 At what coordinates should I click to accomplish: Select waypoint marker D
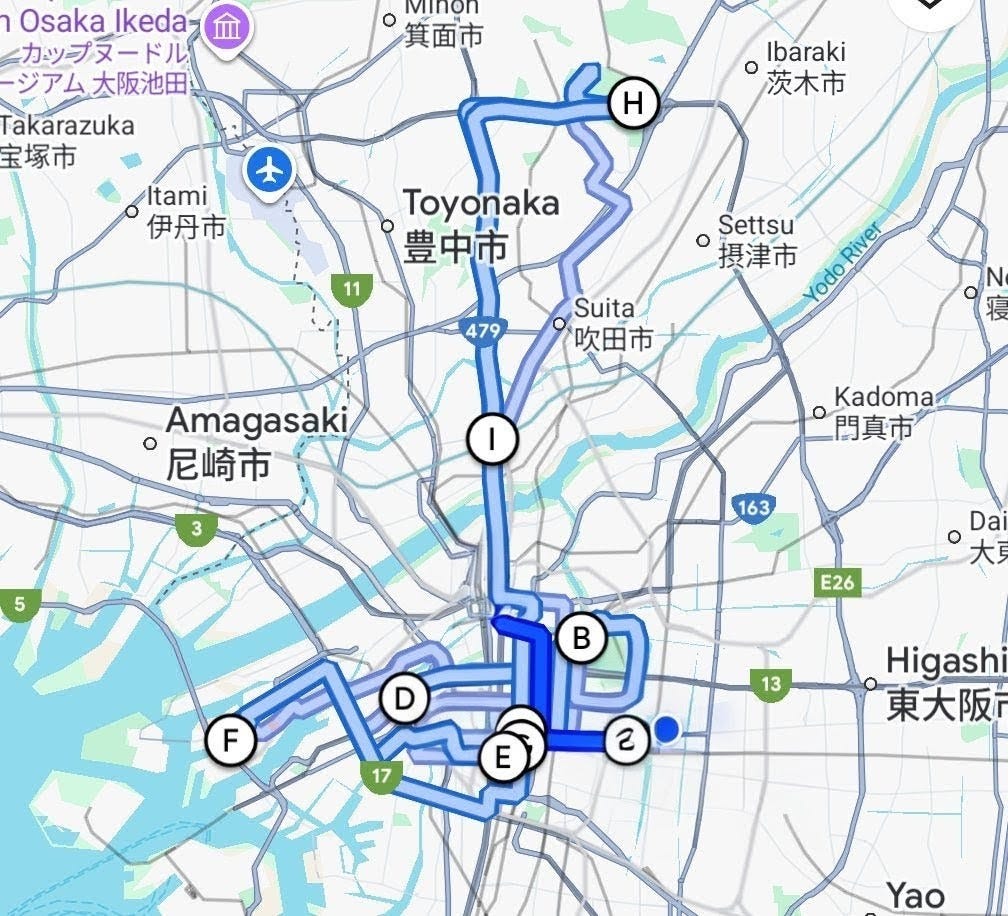click(x=403, y=698)
